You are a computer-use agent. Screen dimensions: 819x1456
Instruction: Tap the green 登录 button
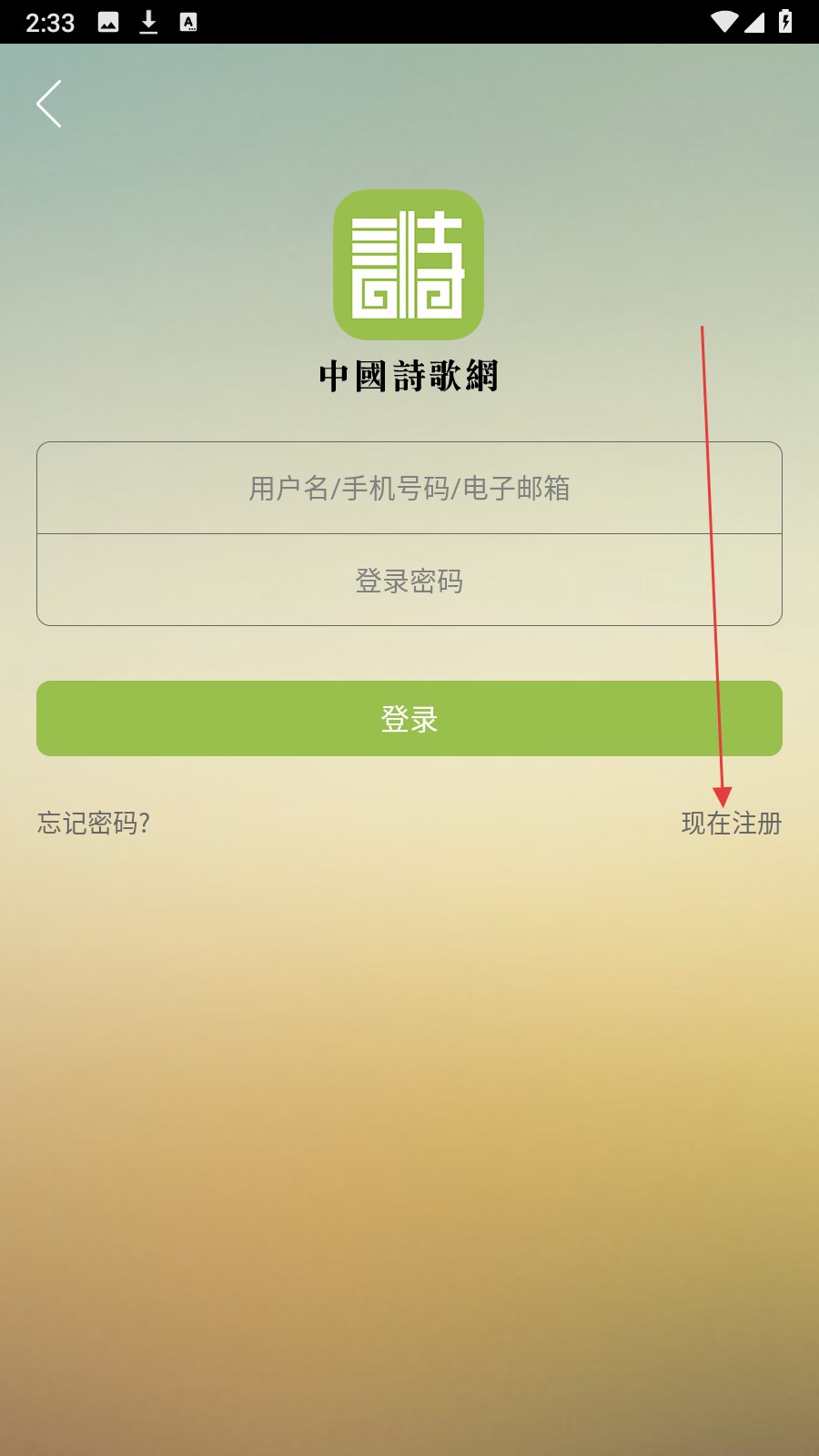click(x=409, y=719)
